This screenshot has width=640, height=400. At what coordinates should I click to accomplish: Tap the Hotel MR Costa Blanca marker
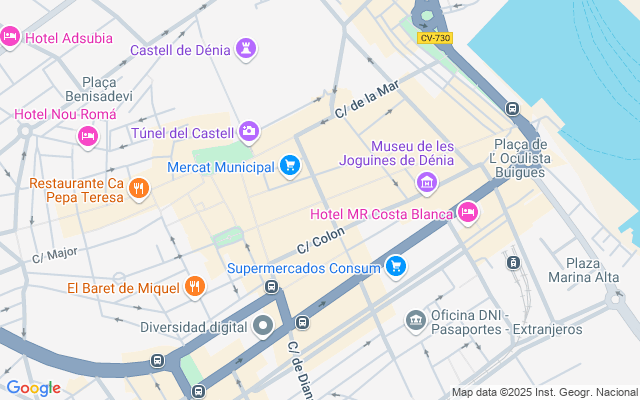tap(467, 212)
